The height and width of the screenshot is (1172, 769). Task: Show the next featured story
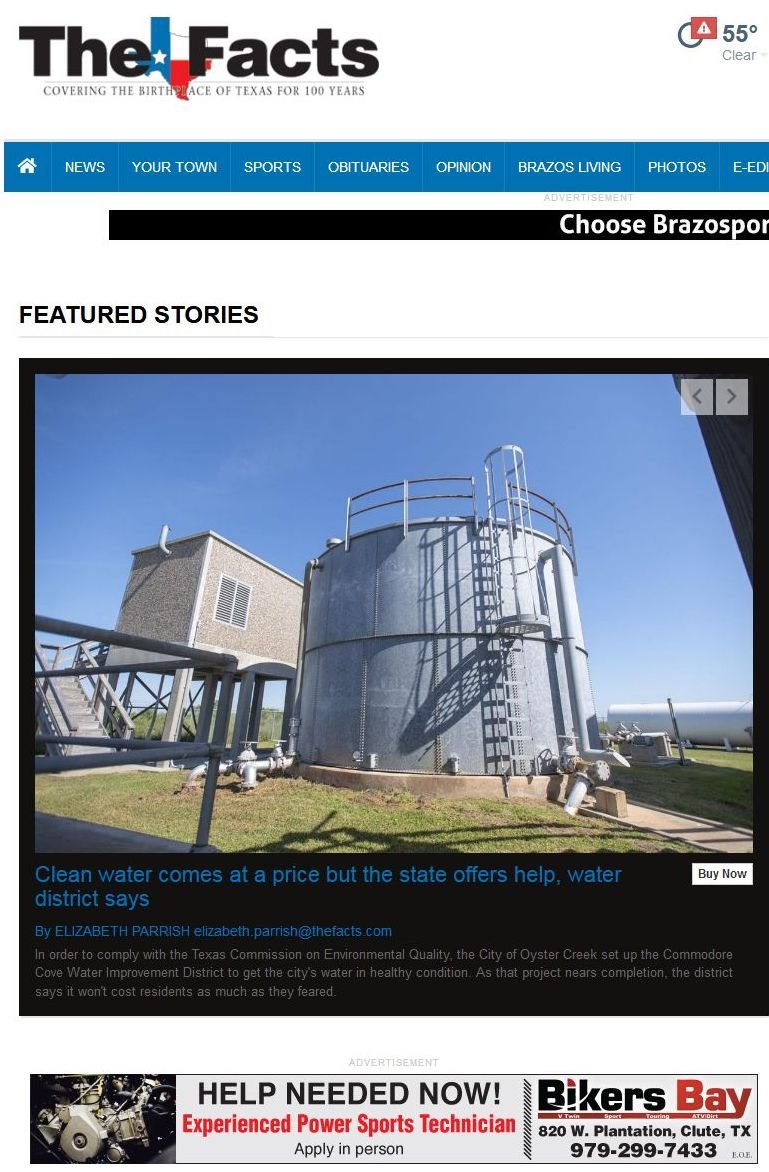pos(732,397)
